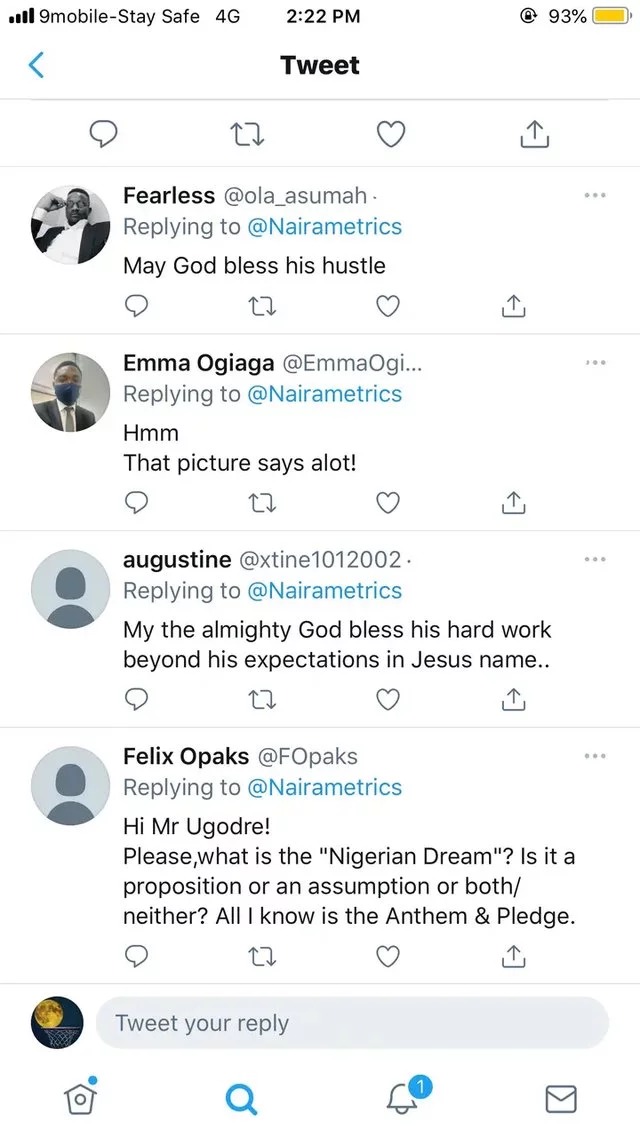This screenshot has height=1137, width=640.
Task: Share Felix Opaks' reply
Action: coord(513,956)
